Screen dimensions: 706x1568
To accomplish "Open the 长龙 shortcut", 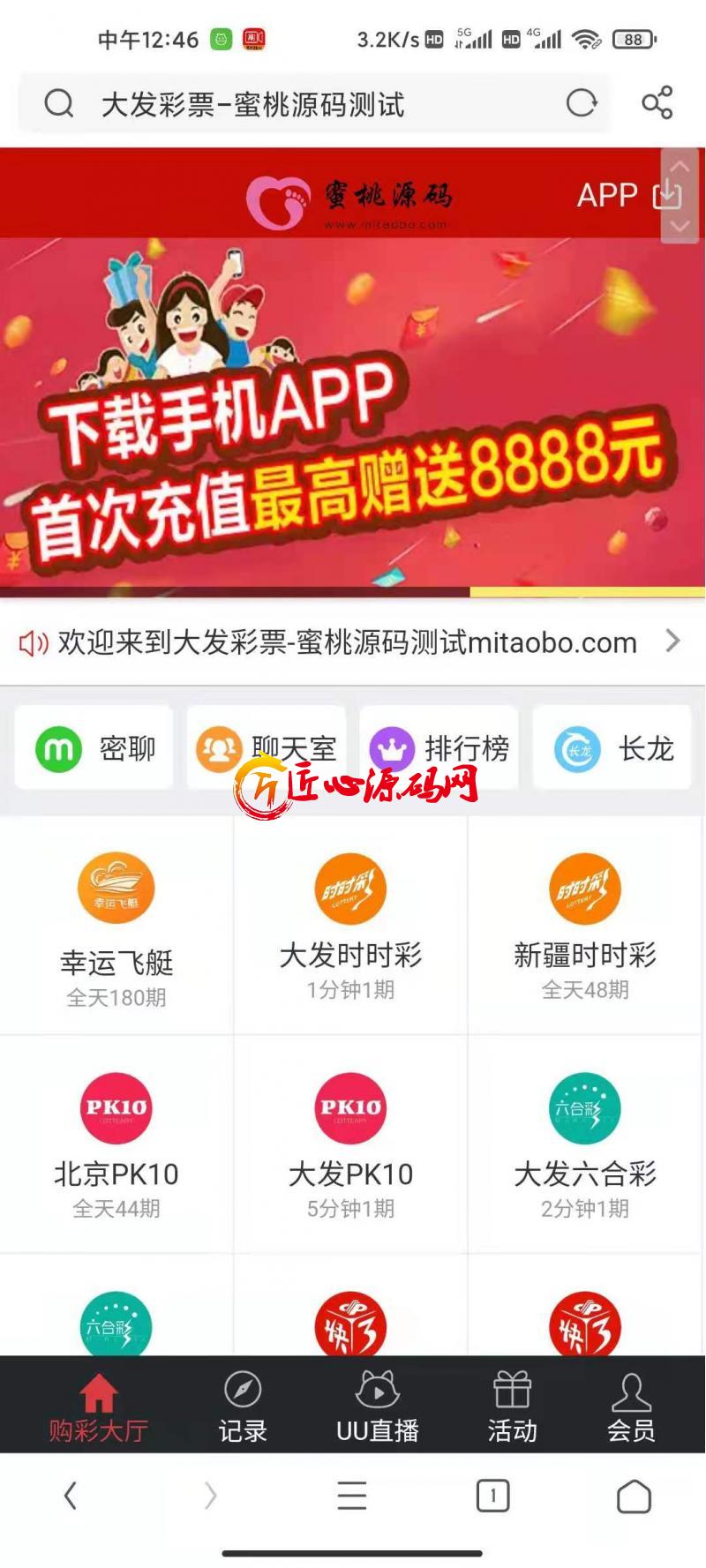I will 612,748.
